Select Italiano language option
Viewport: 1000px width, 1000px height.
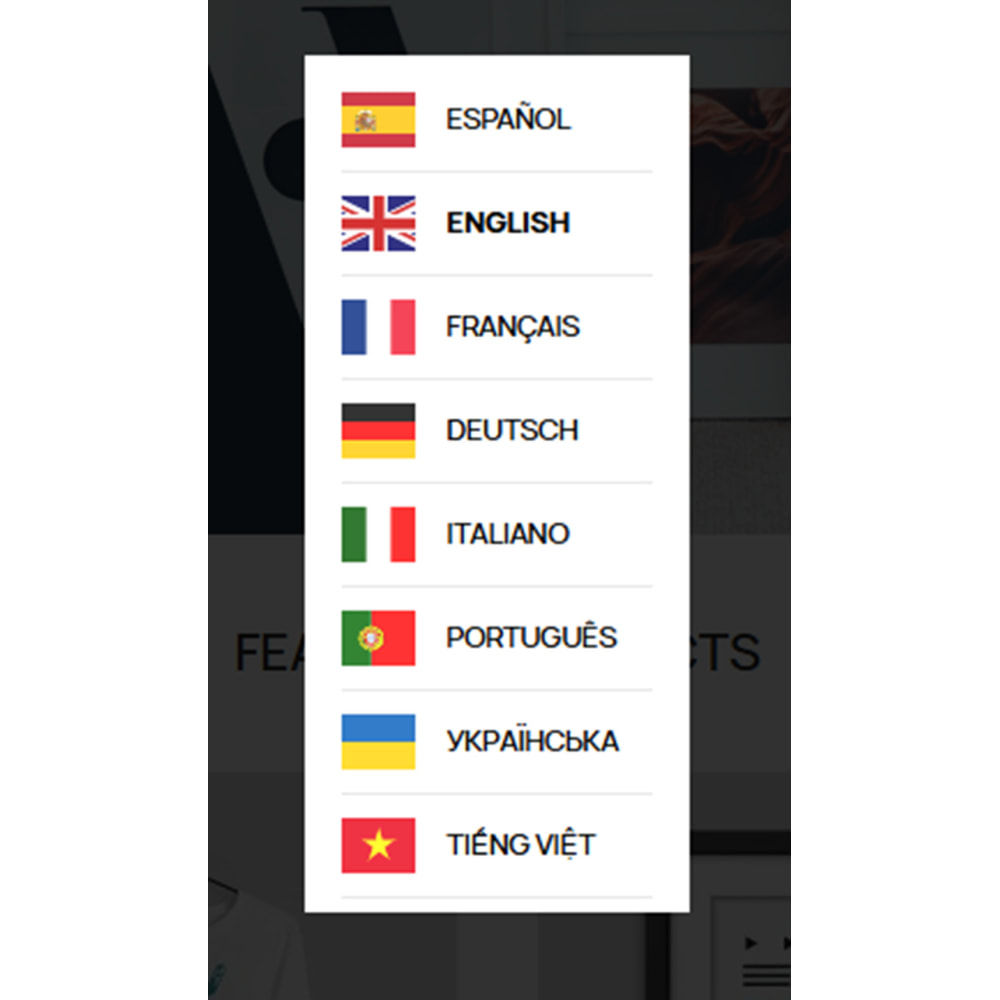507,534
